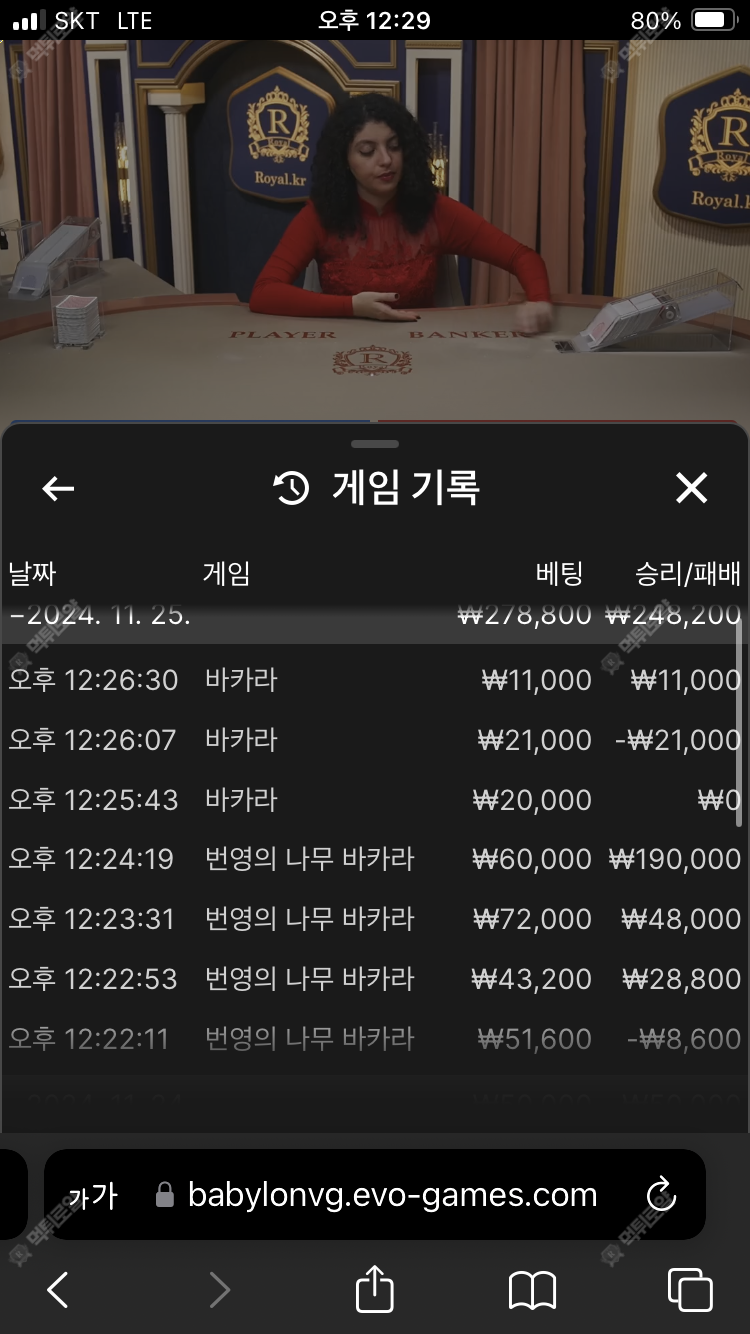The width and height of the screenshot is (750, 1334).
Task: Tap the babylonvg.evo-games.com address bar
Action: [x=392, y=1195]
